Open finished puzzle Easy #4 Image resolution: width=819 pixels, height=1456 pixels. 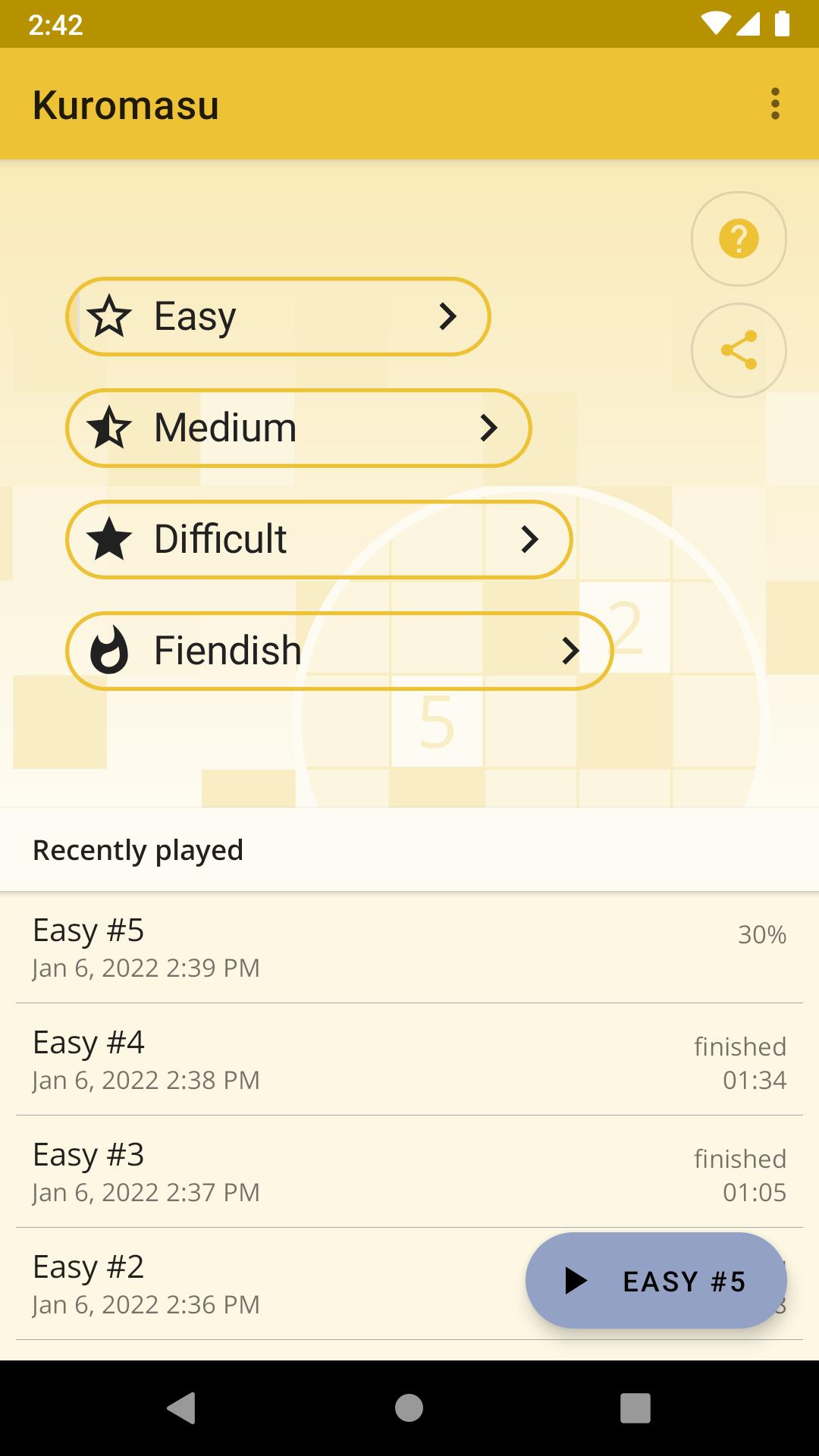point(409,1059)
